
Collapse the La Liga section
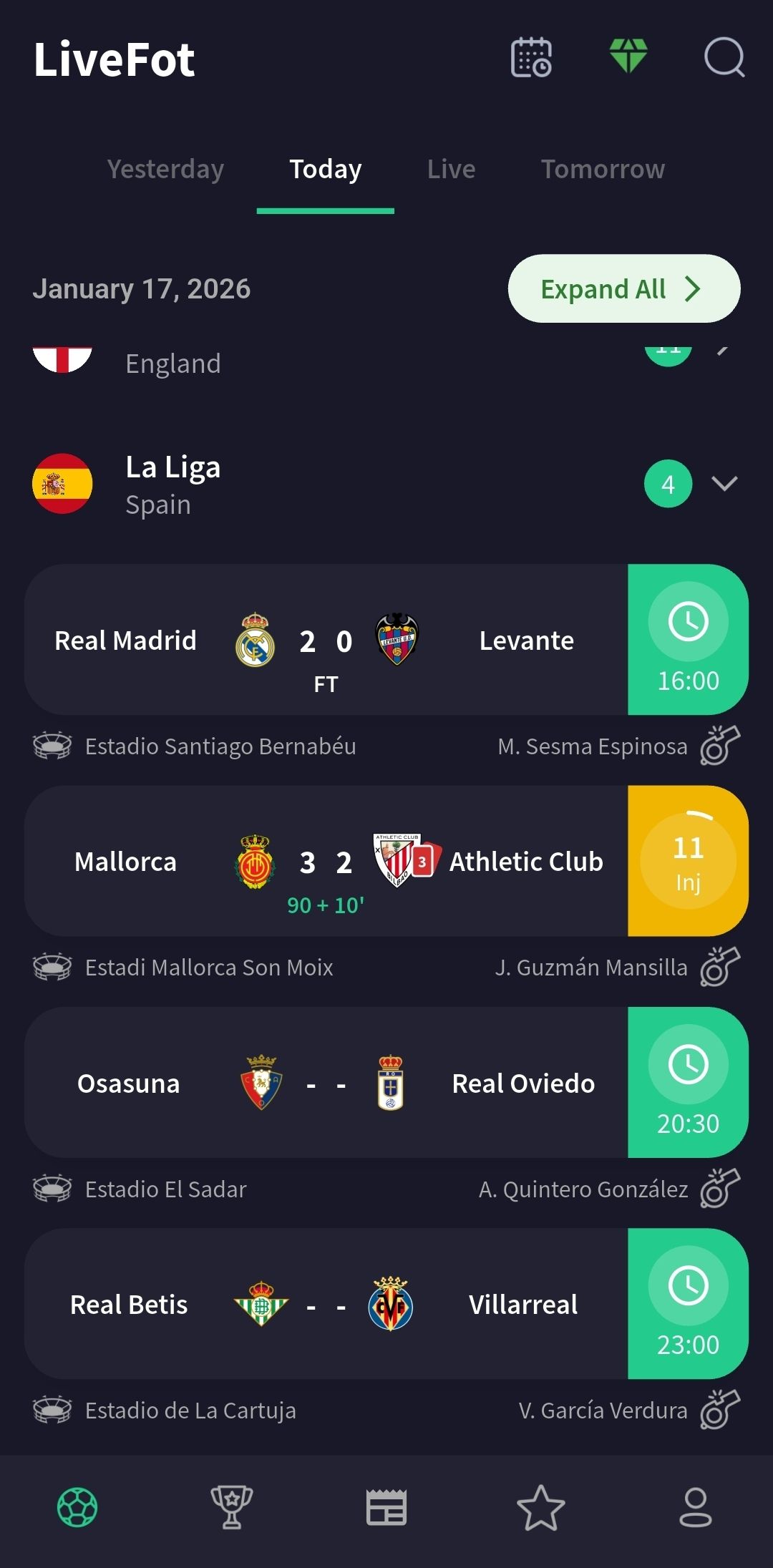pyautogui.click(x=724, y=483)
